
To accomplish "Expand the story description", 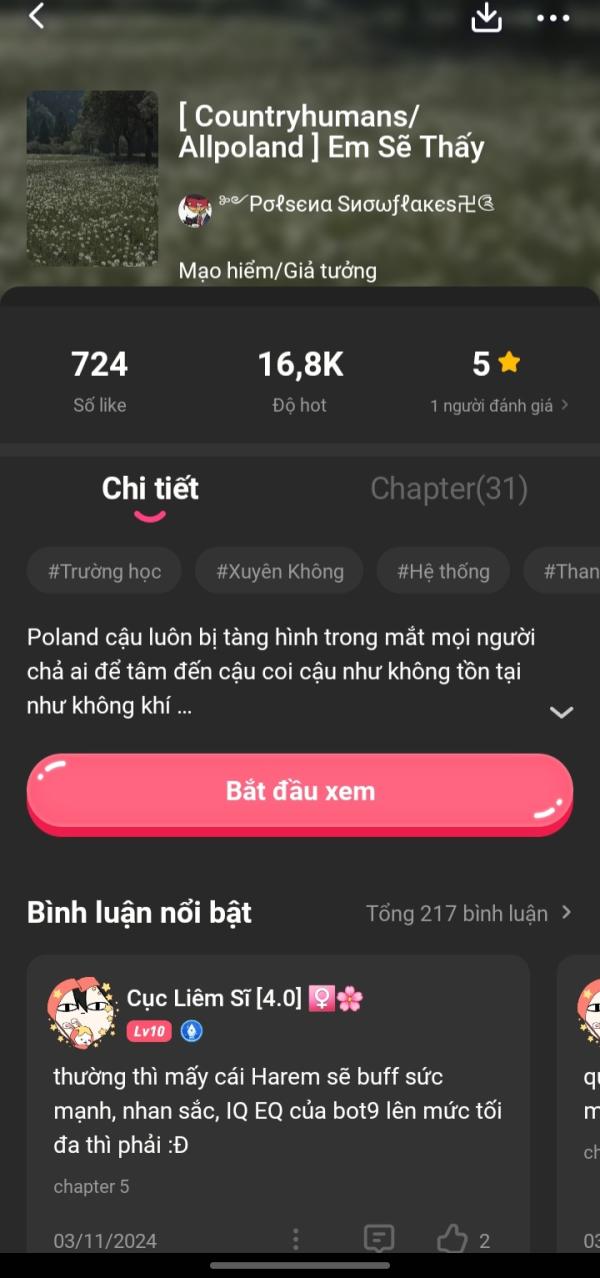I will [561, 712].
